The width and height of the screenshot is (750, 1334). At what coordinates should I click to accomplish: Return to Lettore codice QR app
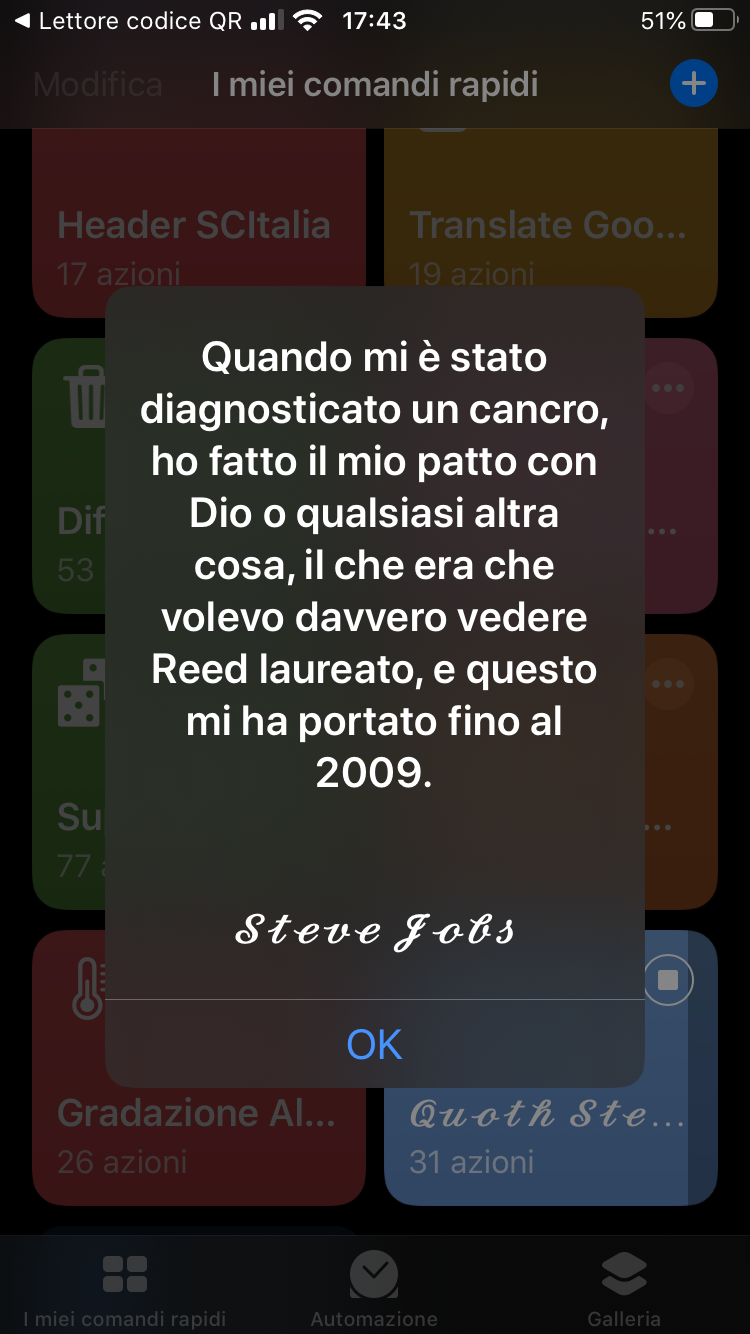(128, 21)
